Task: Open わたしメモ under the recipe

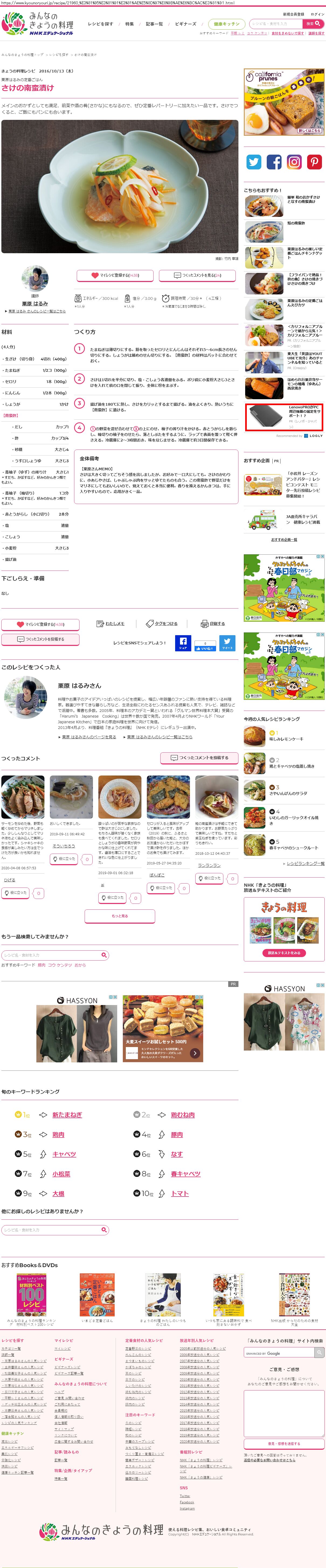Action: [x=111, y=624]
